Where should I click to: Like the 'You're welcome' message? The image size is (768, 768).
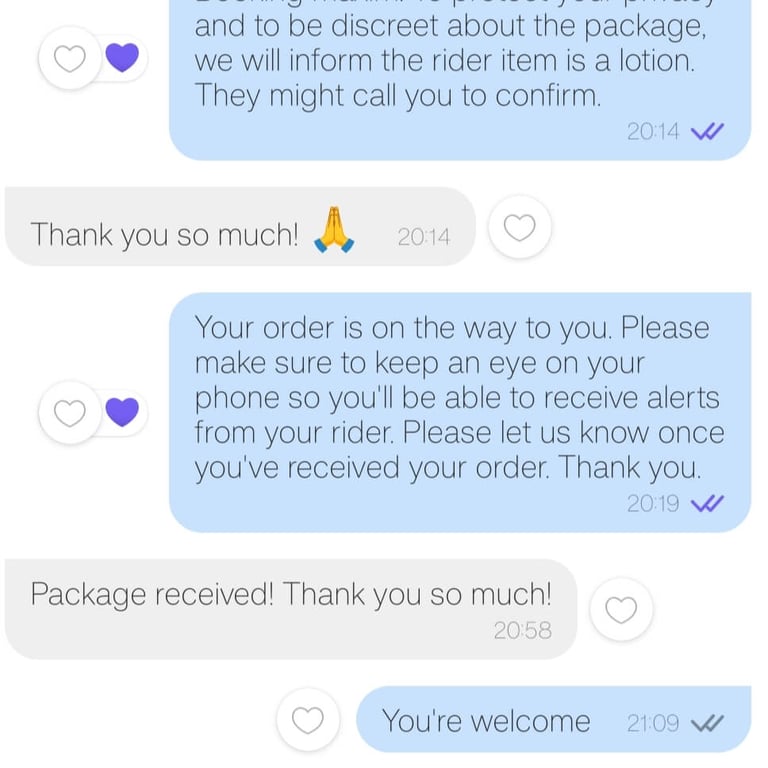pos(307,720)
